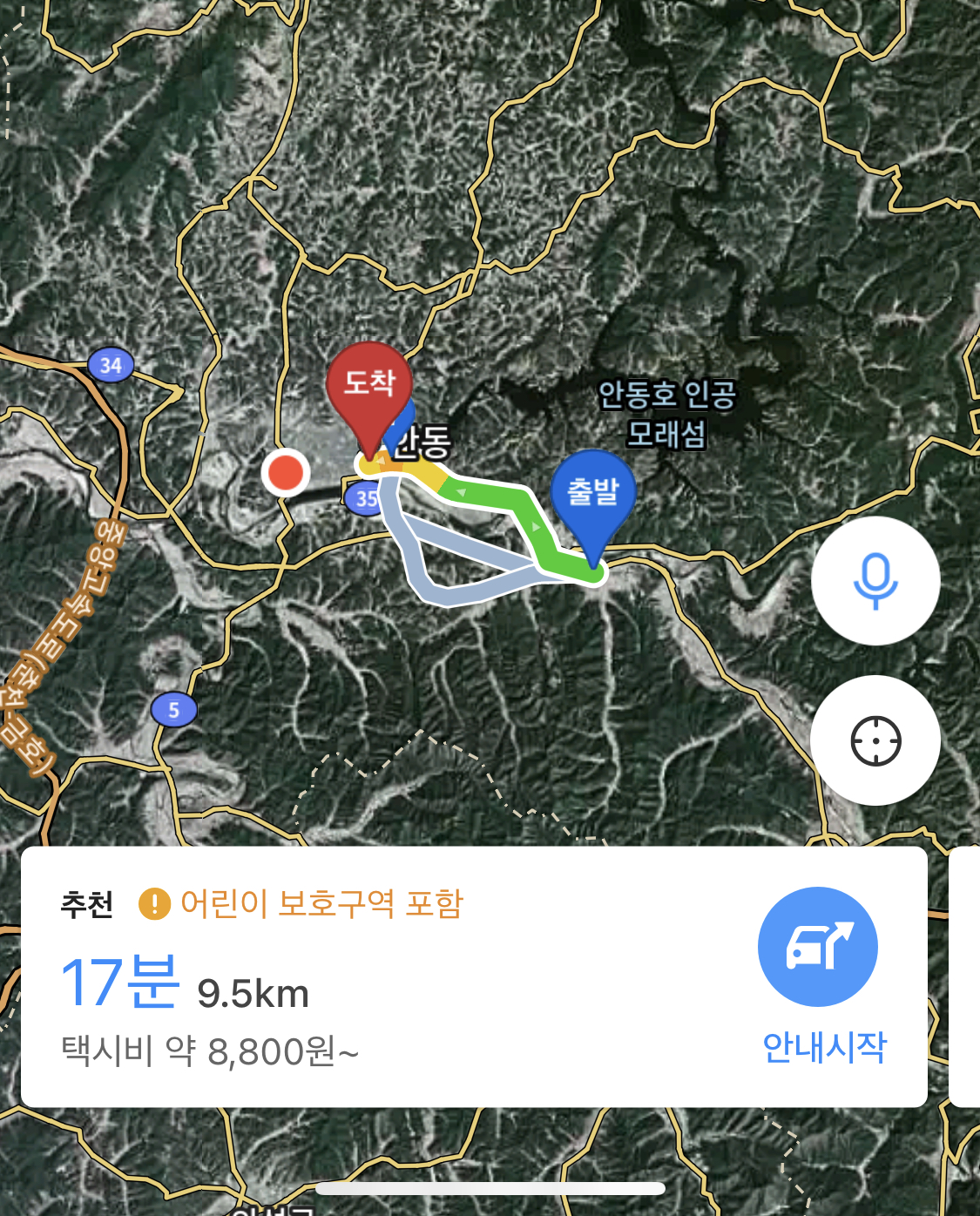
Task: Tap the microphone voice search button
Action: tap(875, 581)
